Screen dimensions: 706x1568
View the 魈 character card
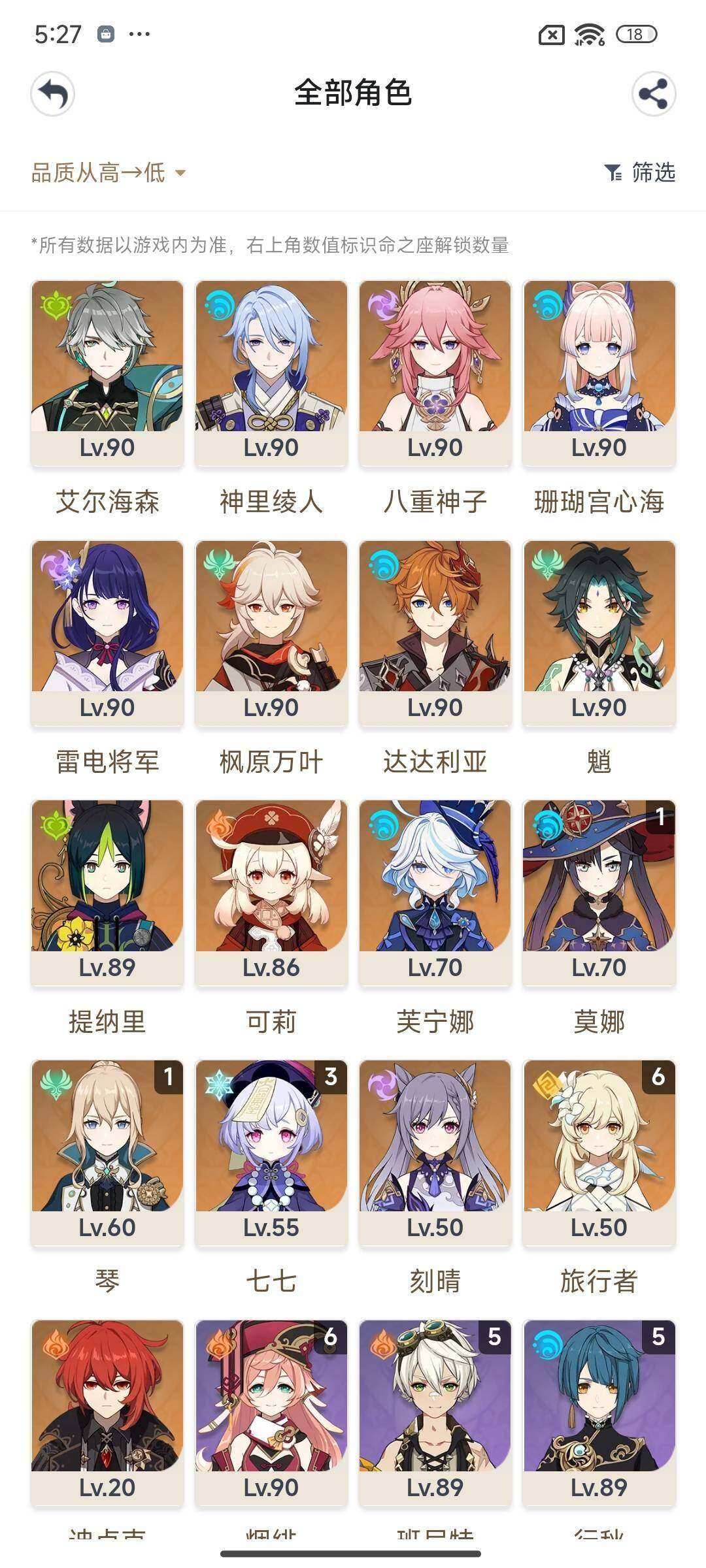tap(599, 632)
